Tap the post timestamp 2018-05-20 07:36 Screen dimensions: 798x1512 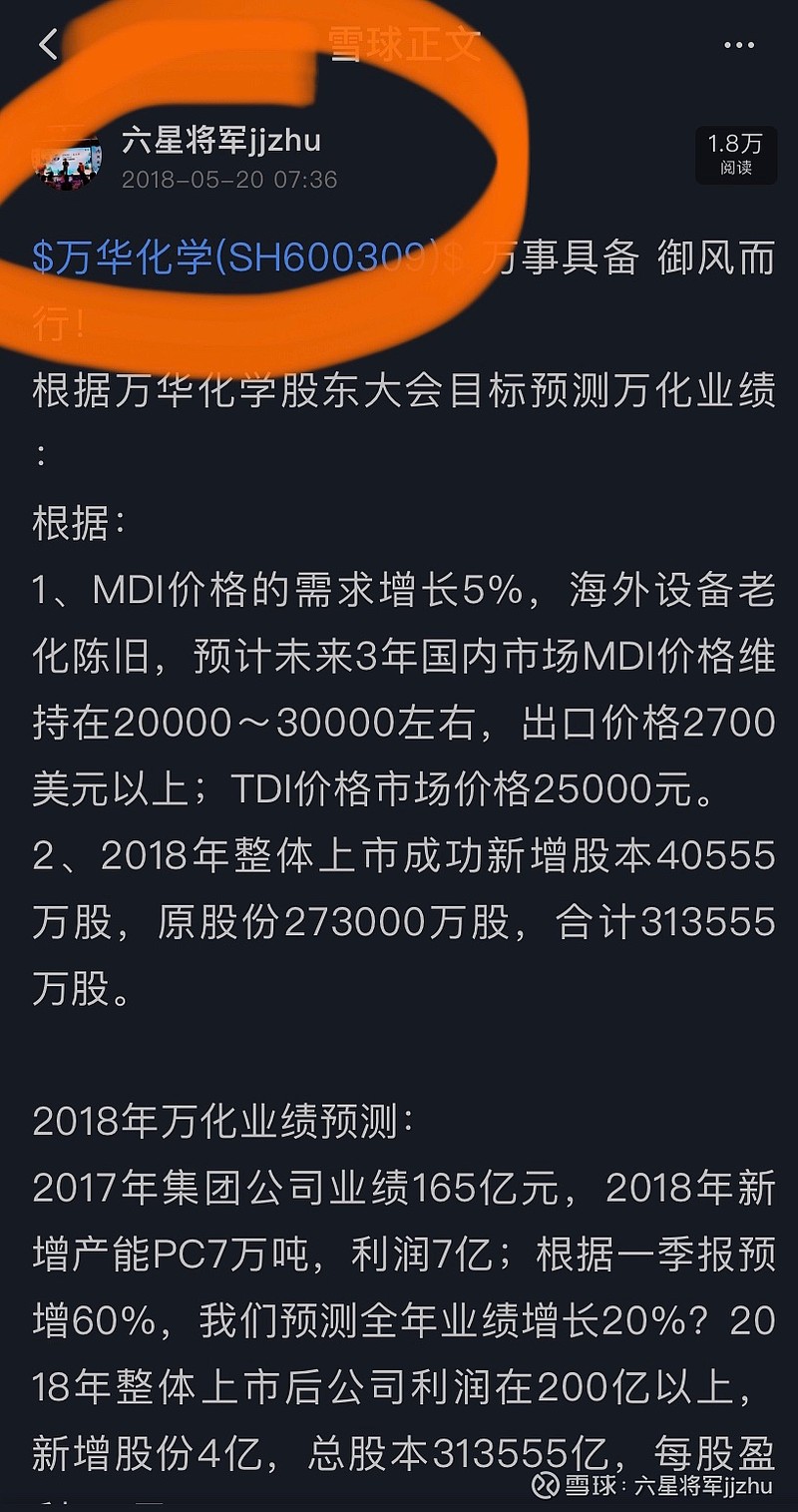click(x=229, y=181)
